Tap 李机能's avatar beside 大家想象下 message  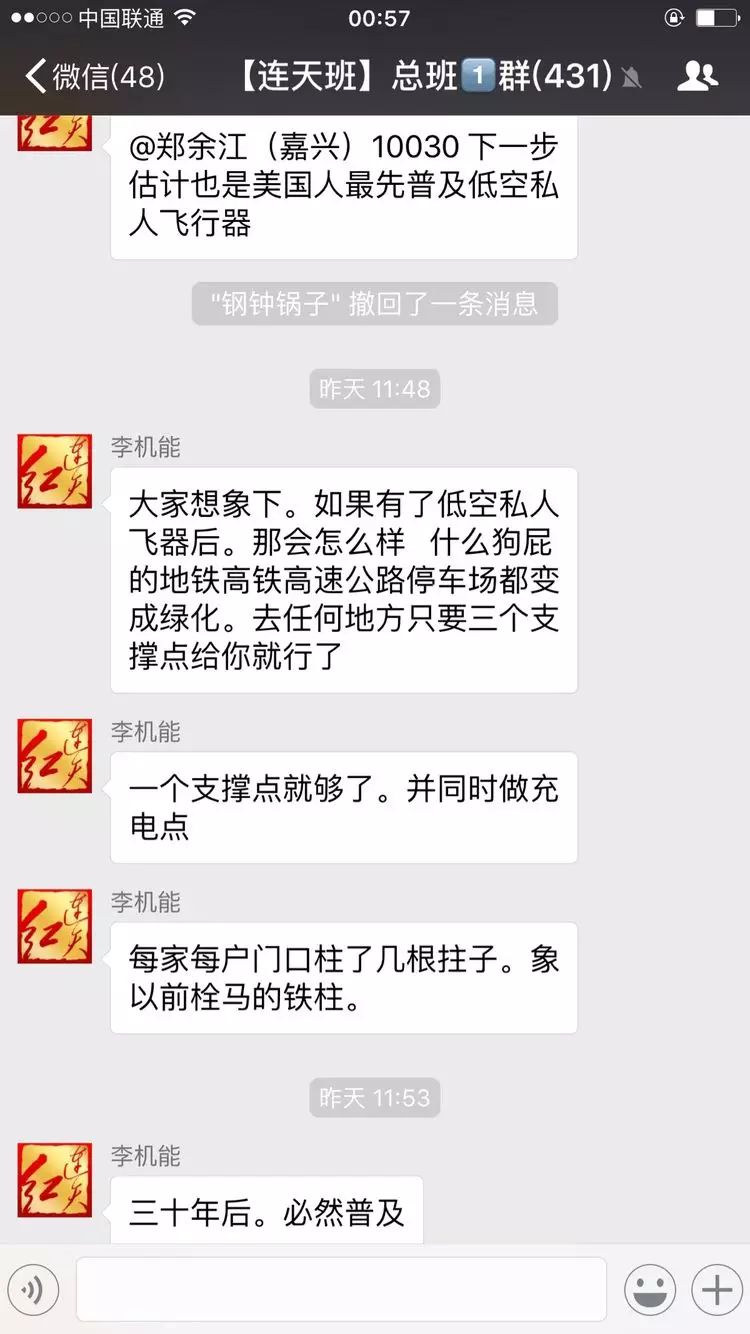pyautogui.click(x=54, y=471)
